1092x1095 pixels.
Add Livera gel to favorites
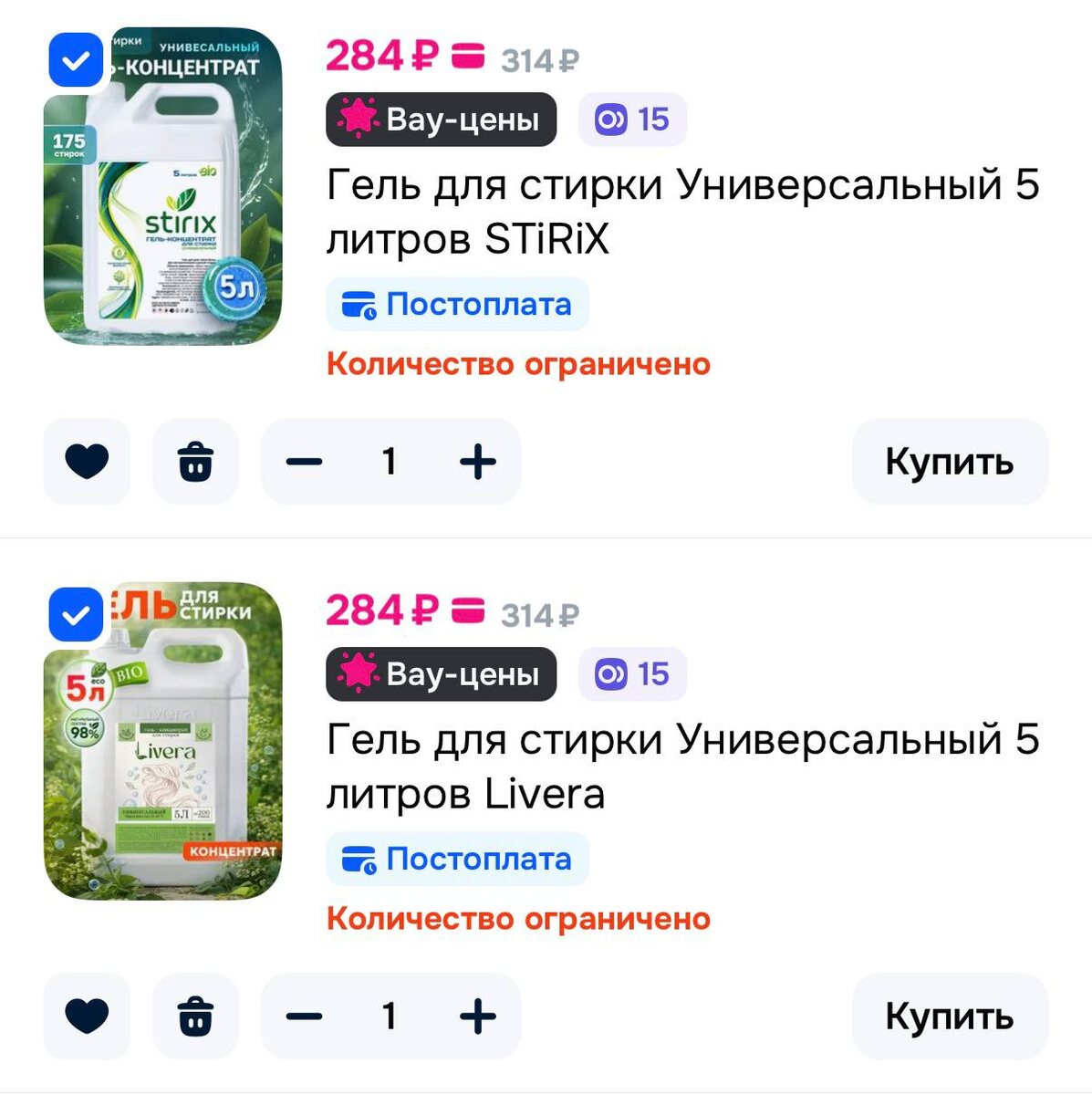pyautogui.click(x=88, y=1016)
